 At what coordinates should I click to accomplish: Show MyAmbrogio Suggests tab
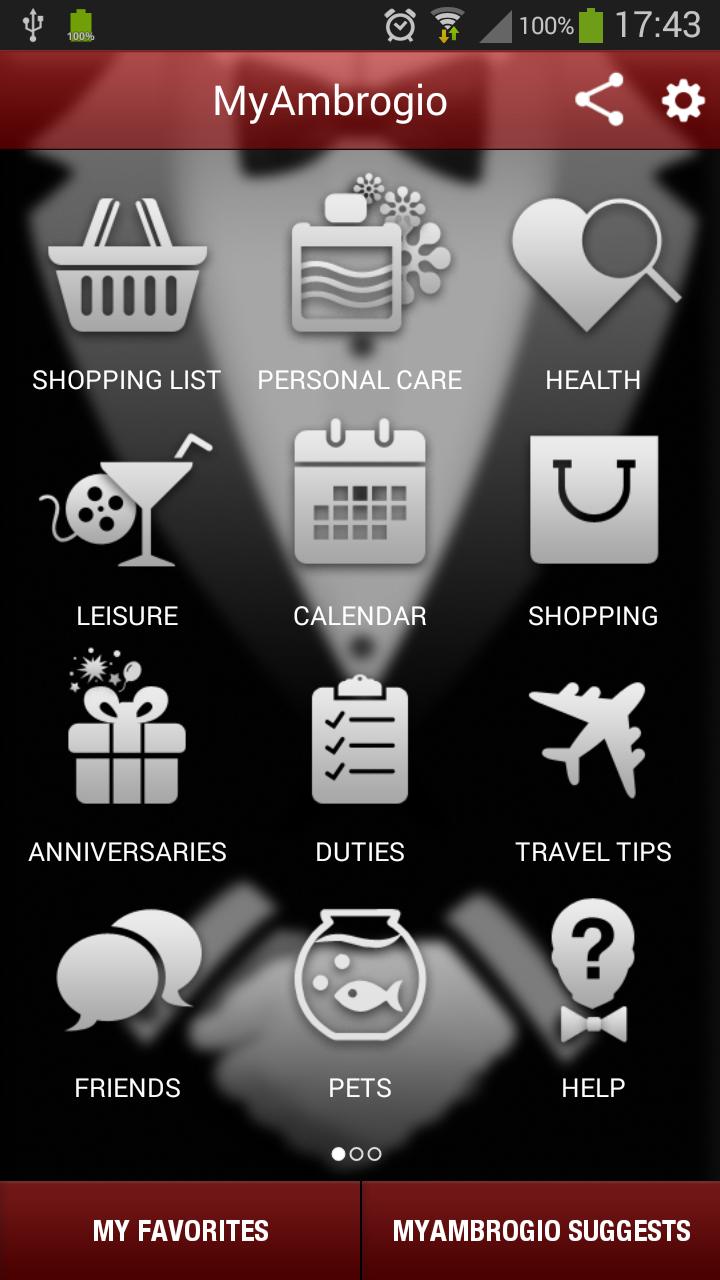coord(541,1231)
